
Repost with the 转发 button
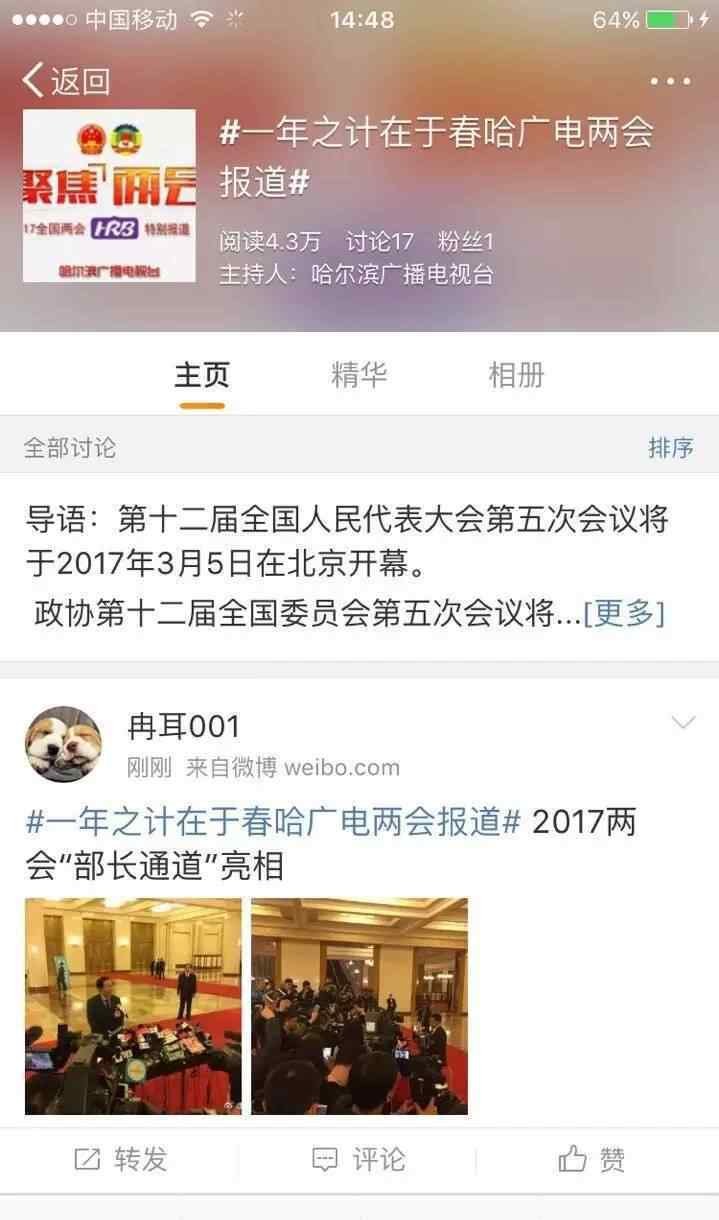click(x=121, y=1159)
